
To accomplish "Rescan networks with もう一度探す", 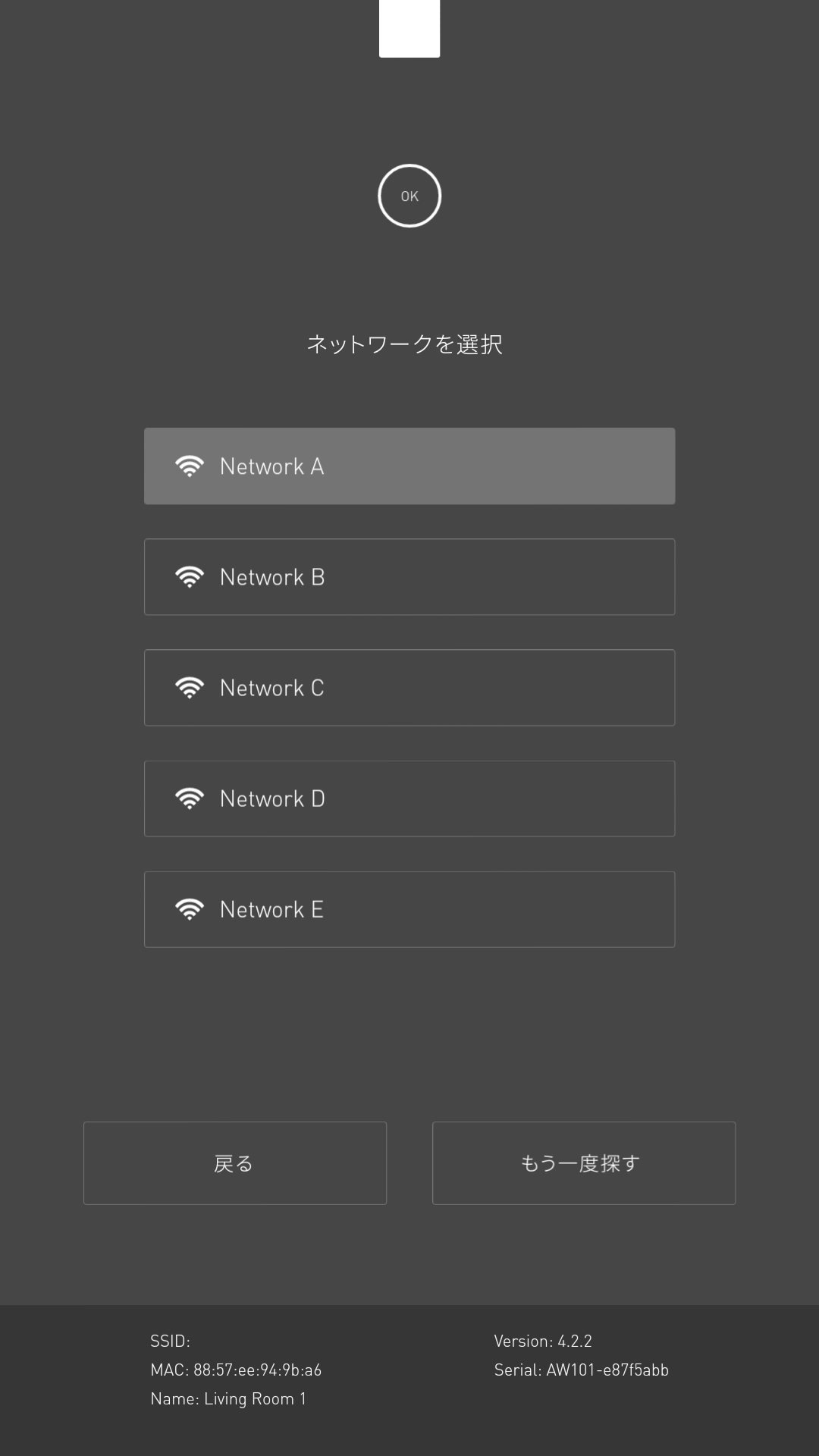I will click(584, 1163).
